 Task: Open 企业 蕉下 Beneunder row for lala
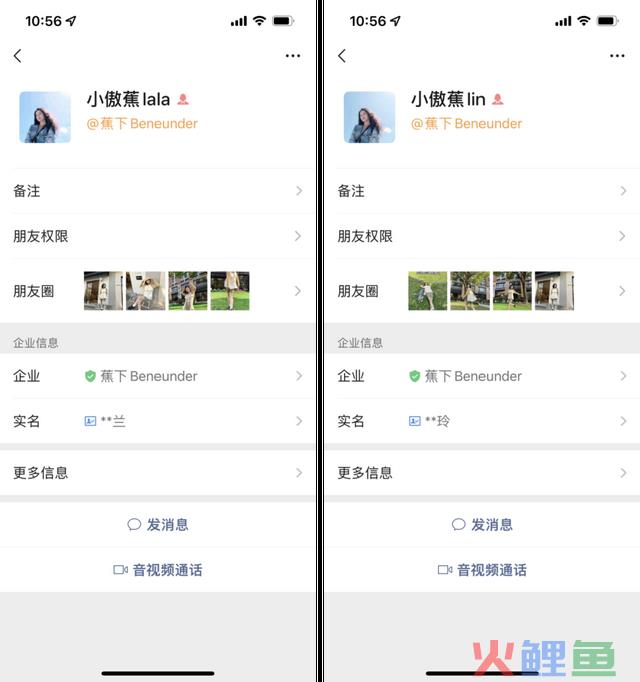(157, 376)
